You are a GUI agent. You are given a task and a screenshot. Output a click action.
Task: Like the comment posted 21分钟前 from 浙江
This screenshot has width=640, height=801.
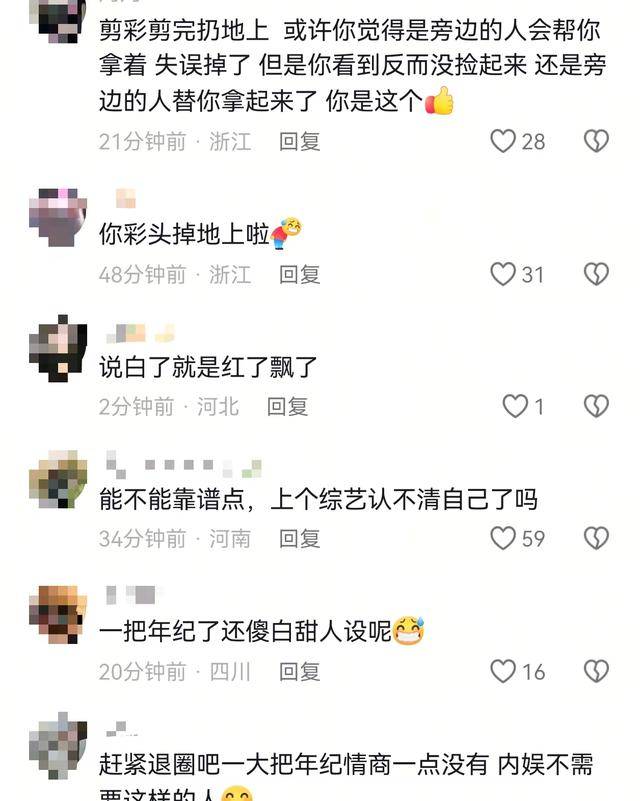tap(503, 141)
